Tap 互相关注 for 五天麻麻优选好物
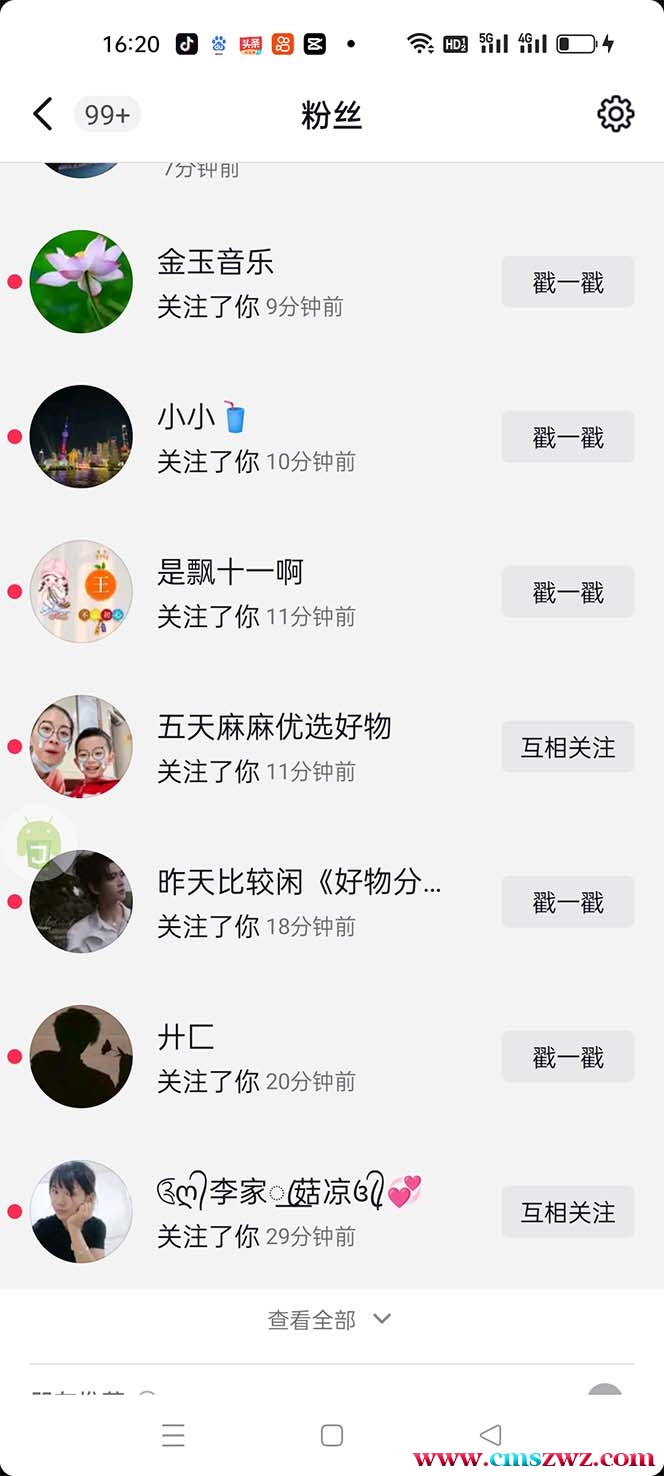This screenshot has width=664, height=1476. (x=567, y=747)
